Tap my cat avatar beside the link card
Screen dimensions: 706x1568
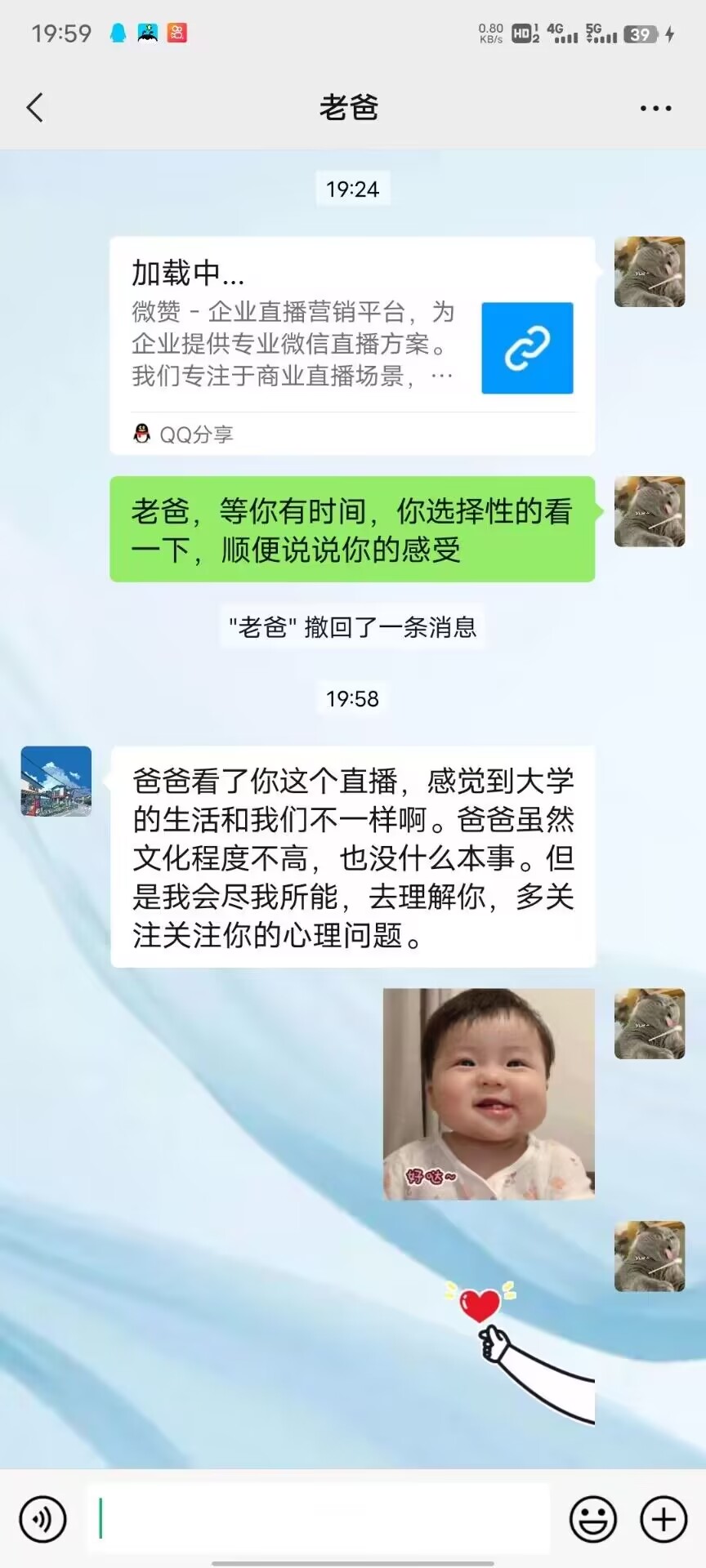[x=650, y=272]
